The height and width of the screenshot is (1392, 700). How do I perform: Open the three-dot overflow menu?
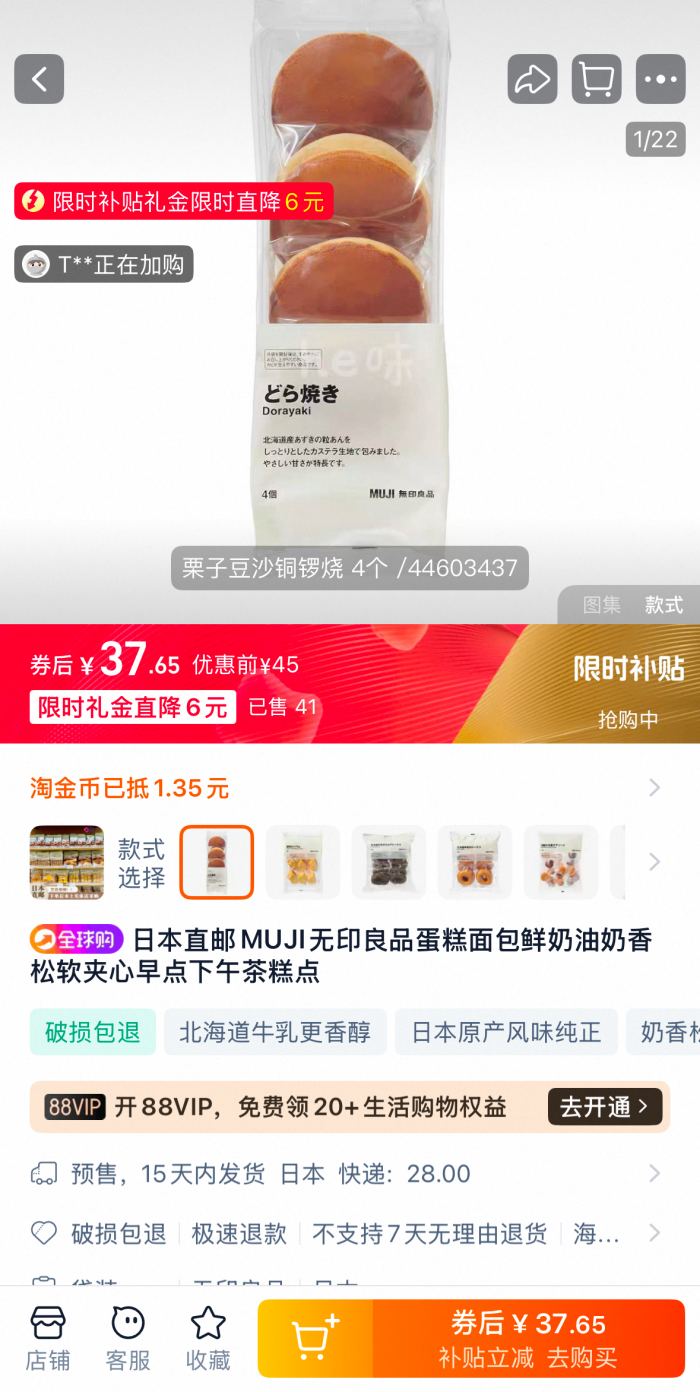click(x=661, y=79)
